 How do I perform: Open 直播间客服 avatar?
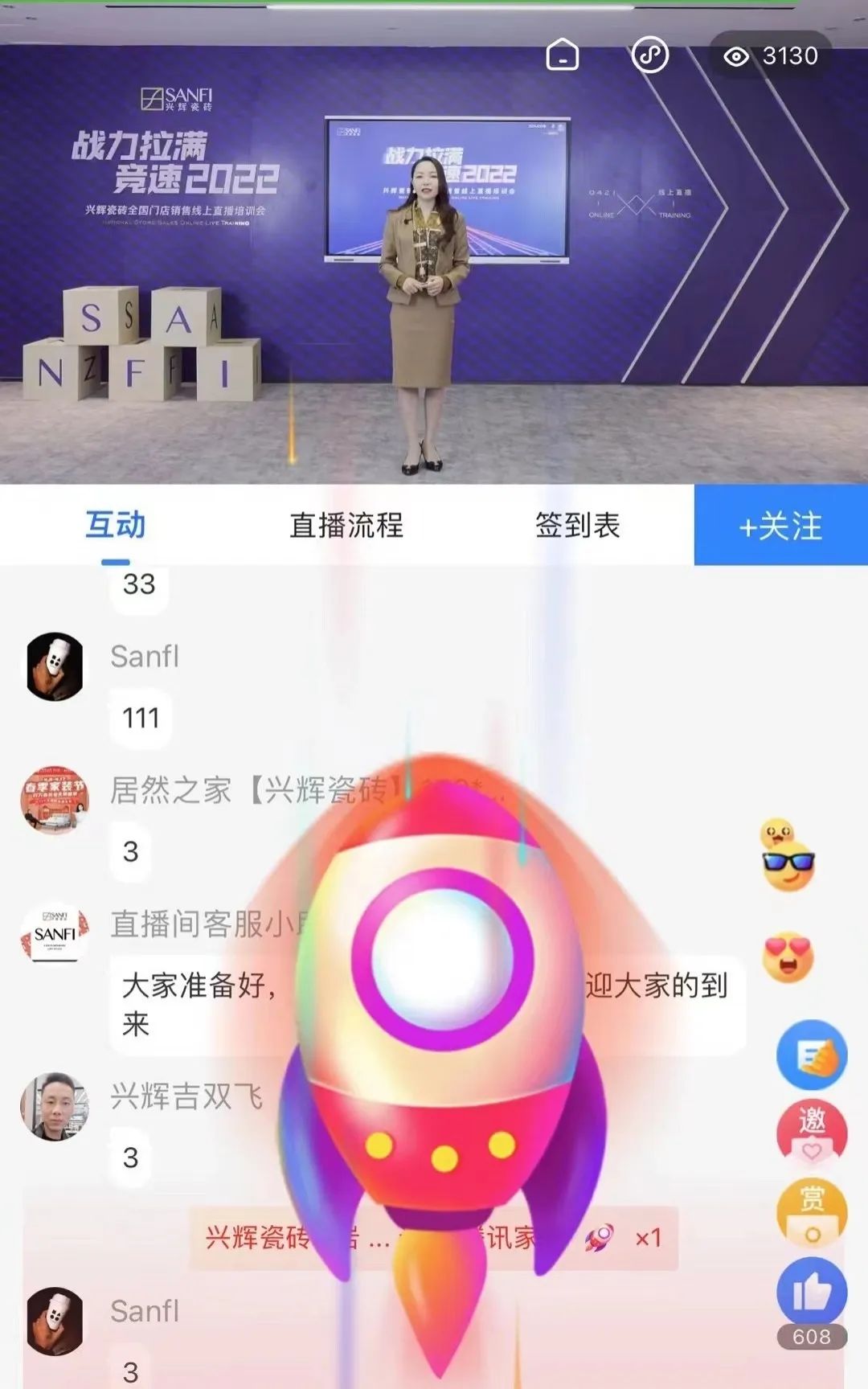click(x=55, y=932)
